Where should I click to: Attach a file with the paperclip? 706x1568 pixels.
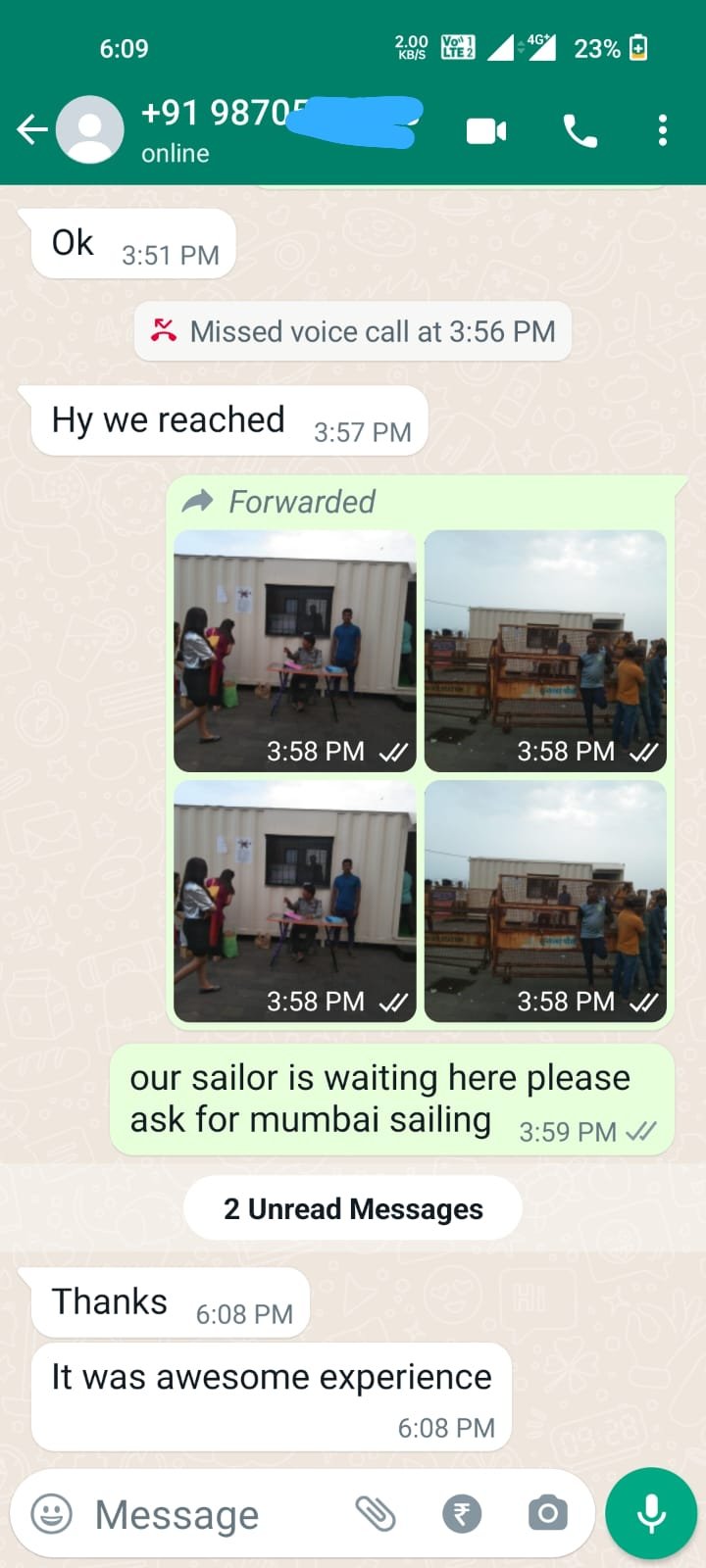375,1514
